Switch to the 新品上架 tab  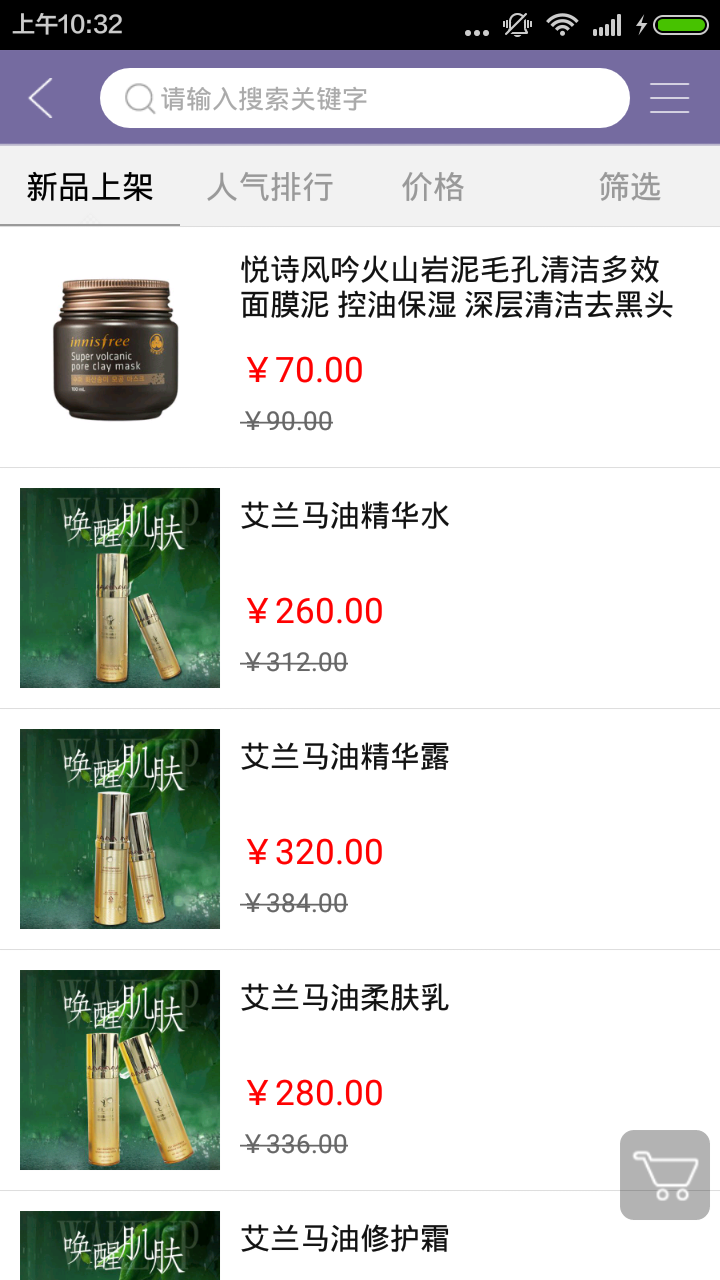90,187
